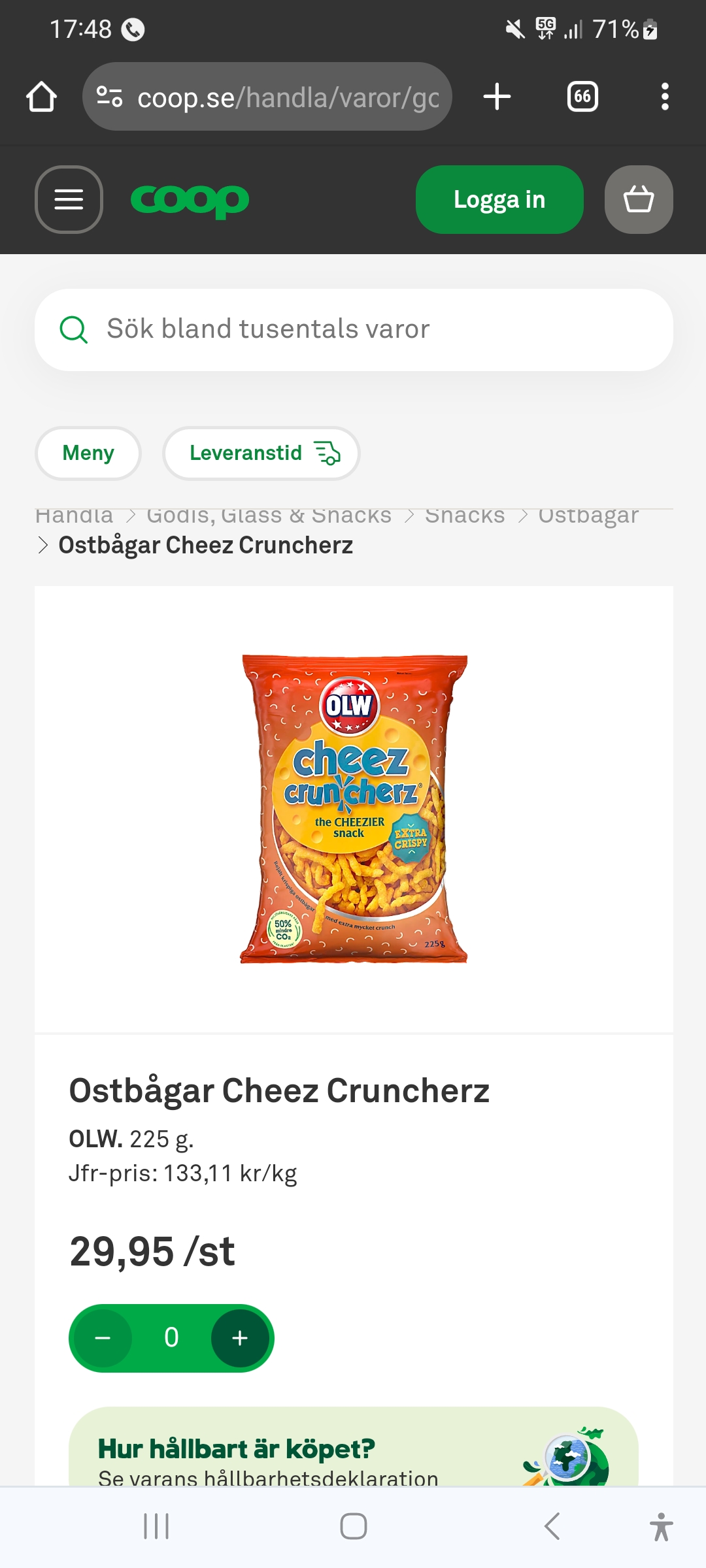
Task: Decrease Cheez Cruncherz quantity with minus
Action: pos(103,1338)
